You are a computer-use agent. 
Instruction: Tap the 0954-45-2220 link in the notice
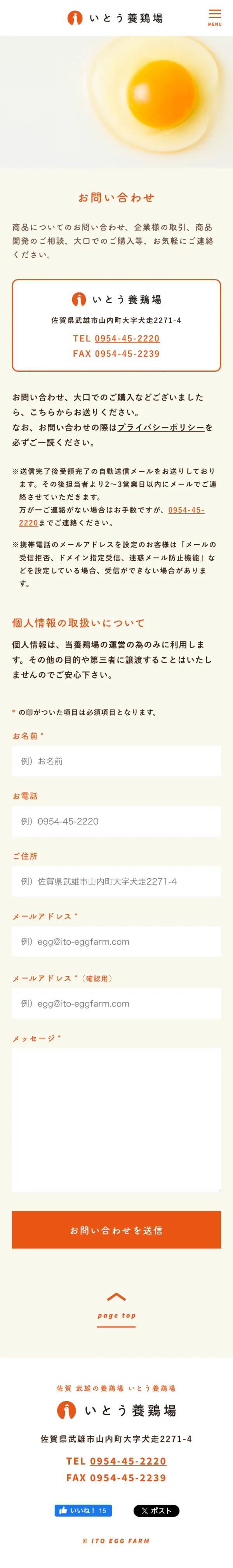click(186, 510)
